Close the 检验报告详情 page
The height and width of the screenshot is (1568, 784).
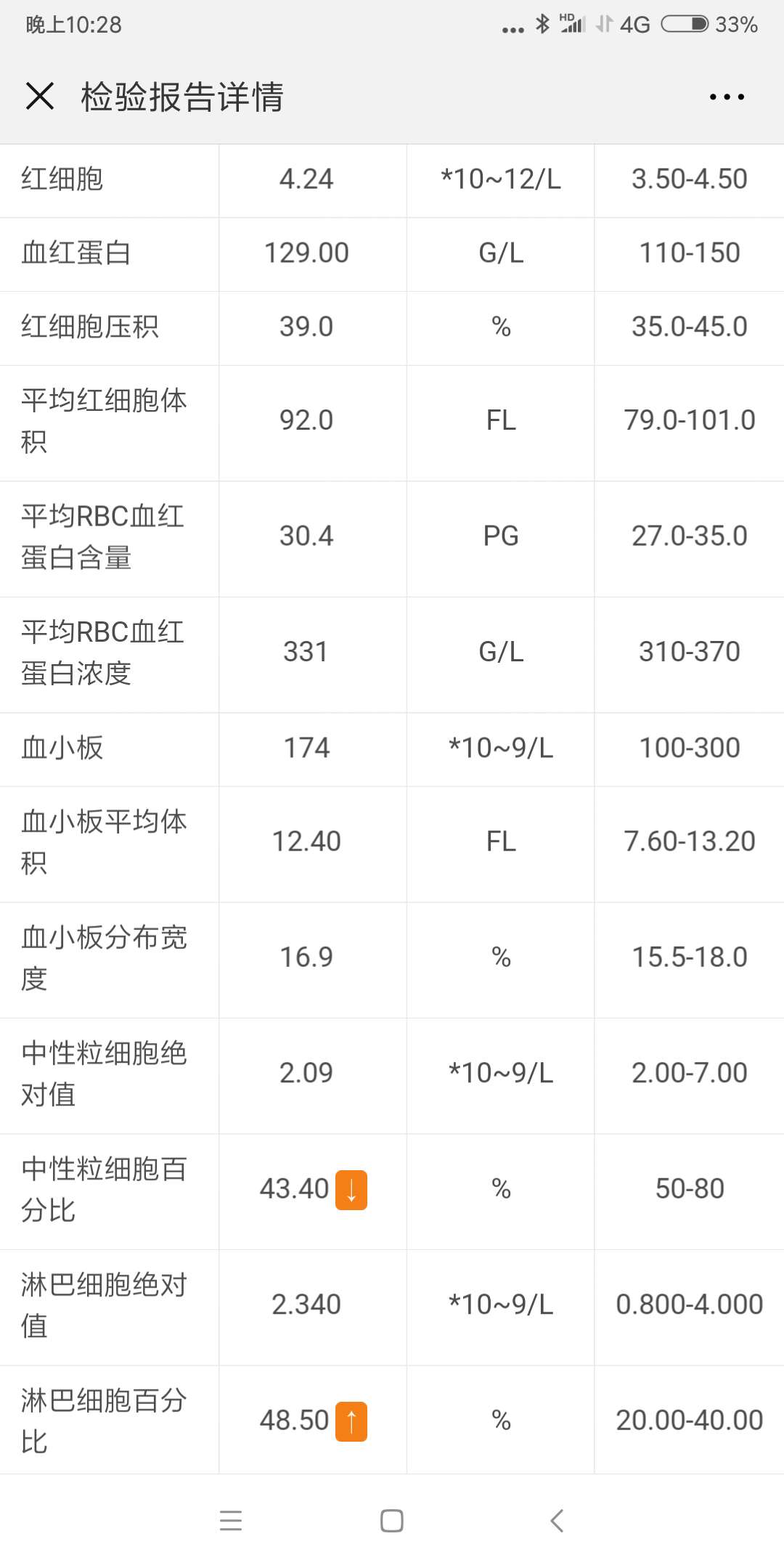pyautogui.click(x=40, y=96)
